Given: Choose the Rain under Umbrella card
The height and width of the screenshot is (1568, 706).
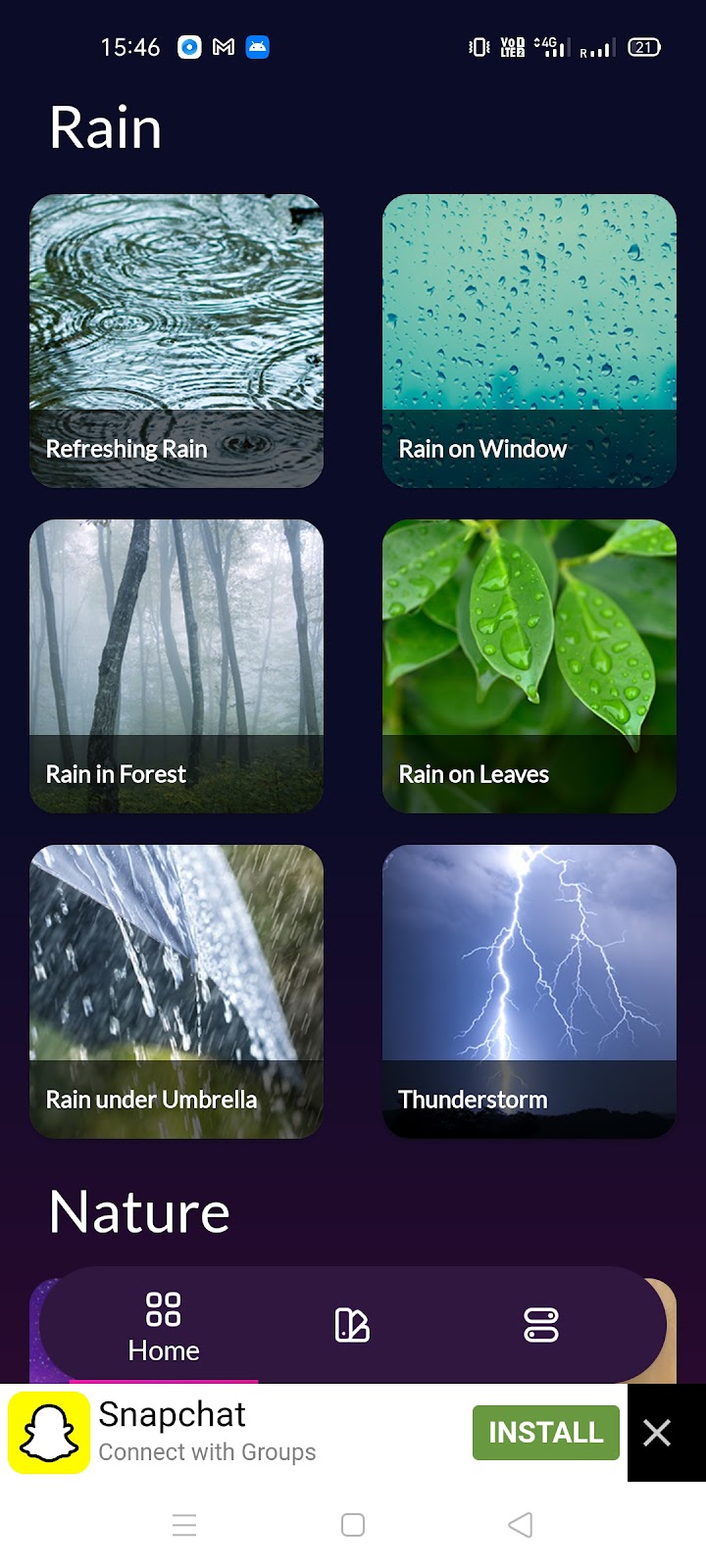Looking at the screenshot, I should 176,991.
